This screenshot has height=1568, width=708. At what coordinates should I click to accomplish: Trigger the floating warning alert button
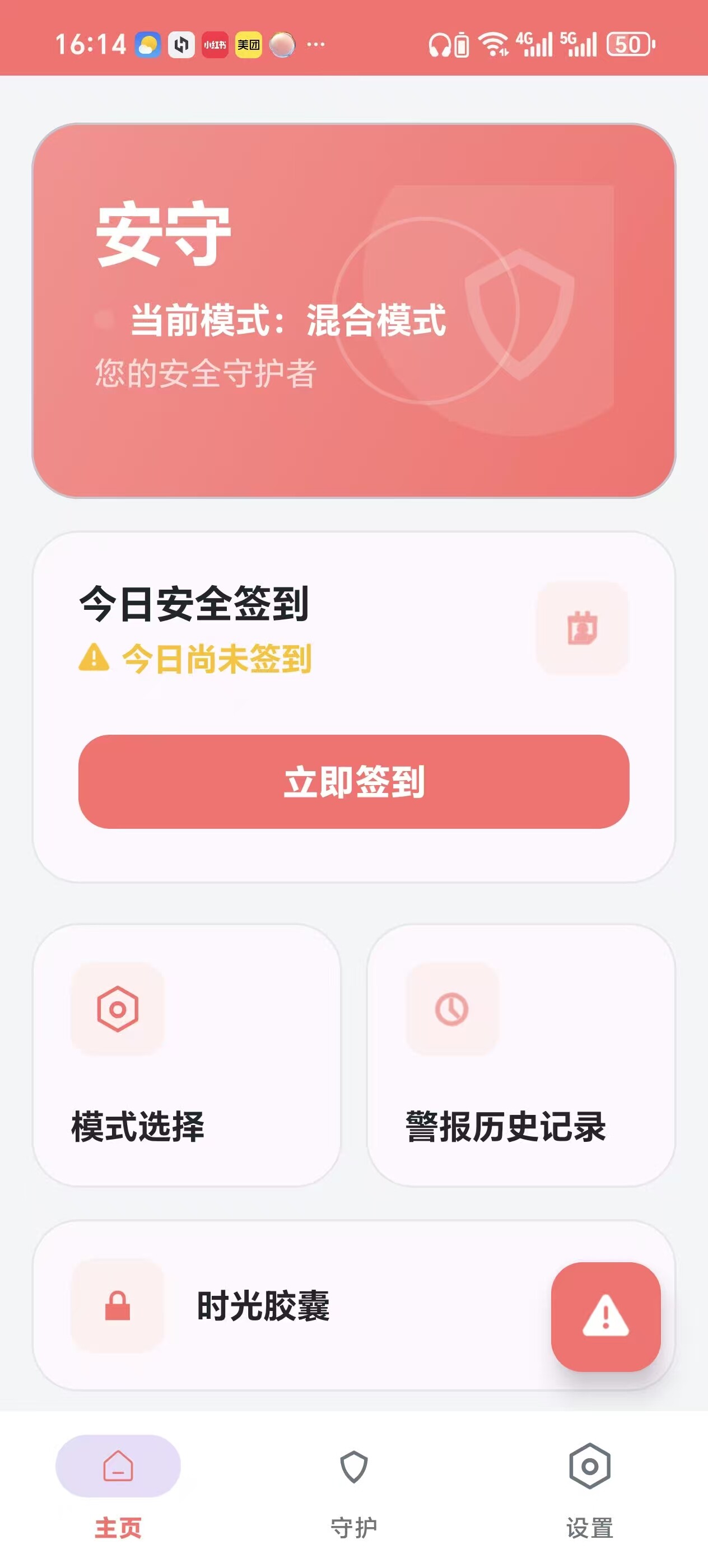[605, 1316]
